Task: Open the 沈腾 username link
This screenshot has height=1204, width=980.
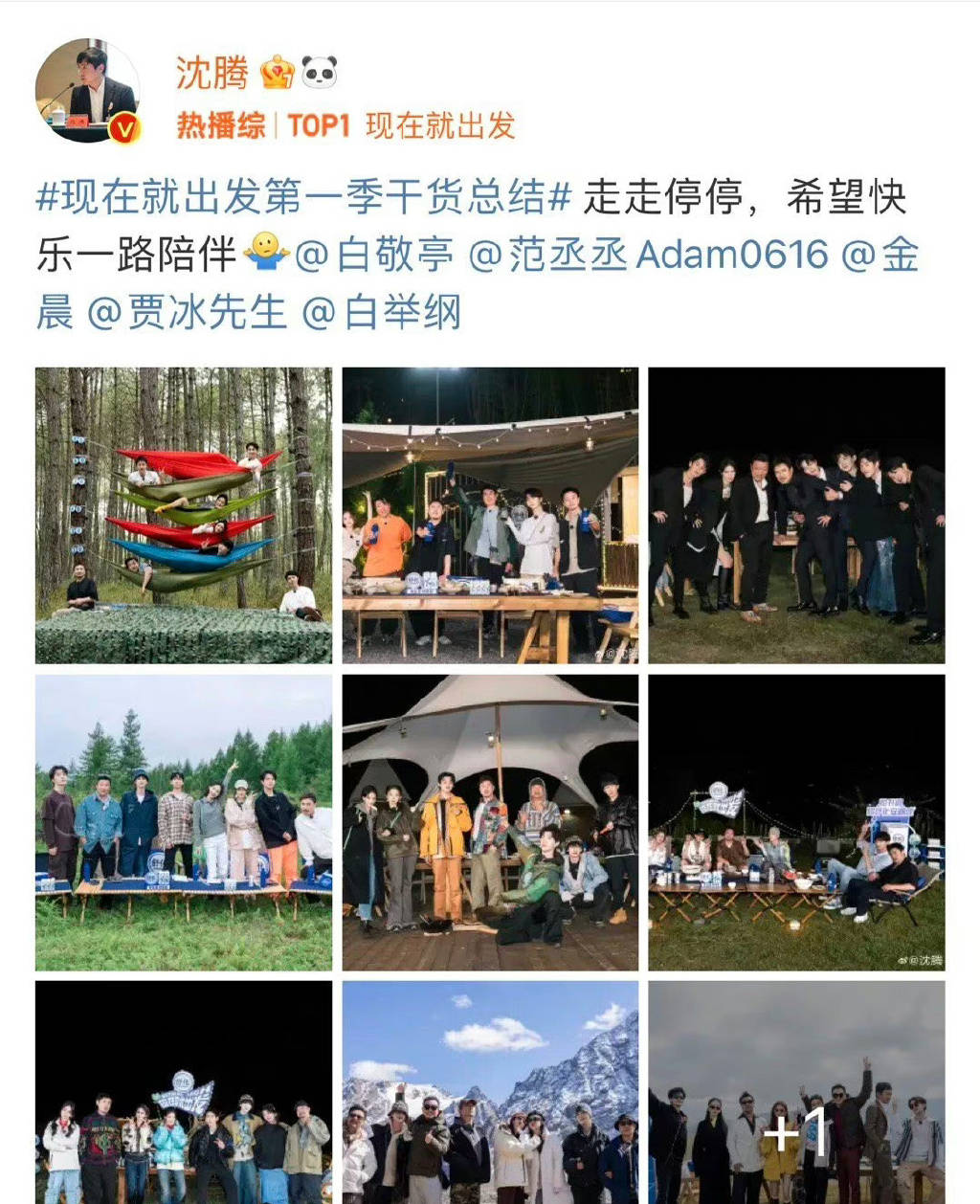Action: 212,74
